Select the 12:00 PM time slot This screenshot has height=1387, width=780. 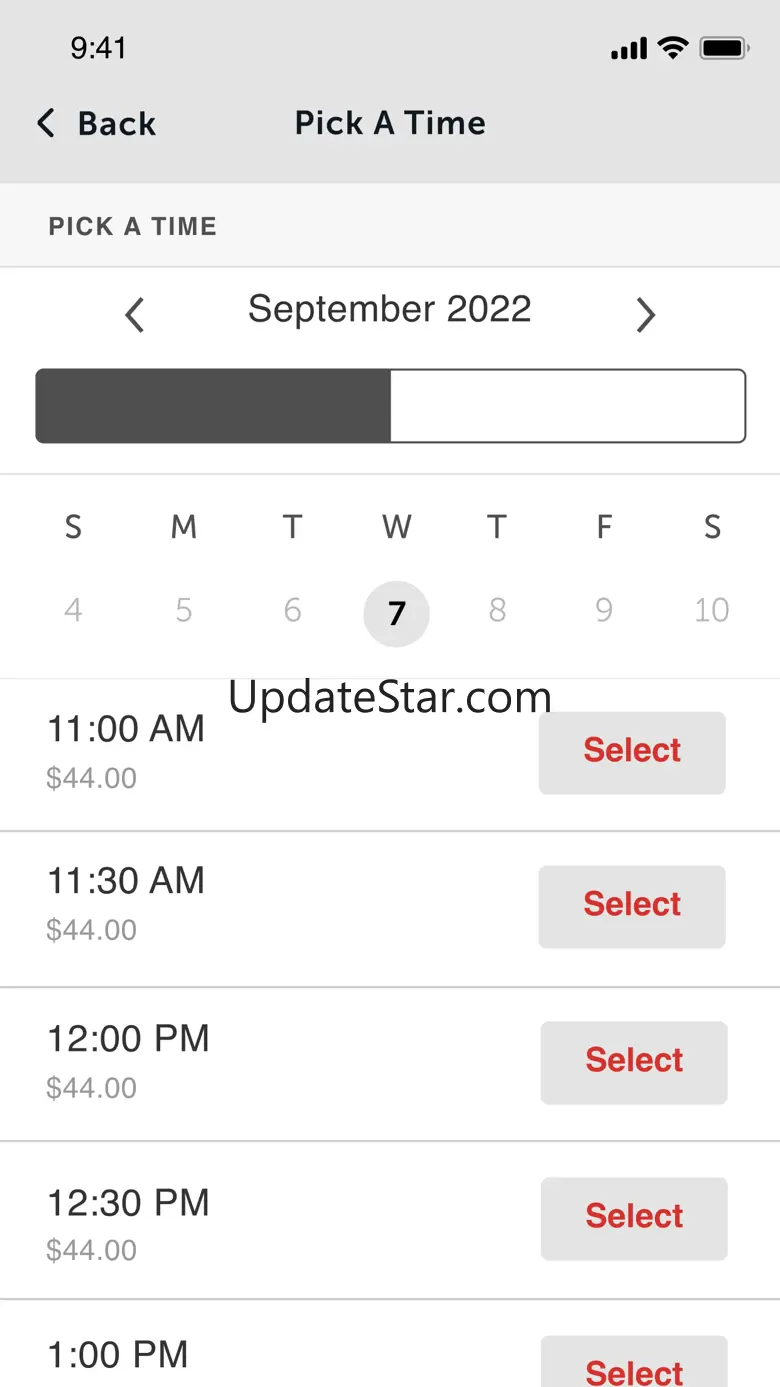pos(634,1063)
